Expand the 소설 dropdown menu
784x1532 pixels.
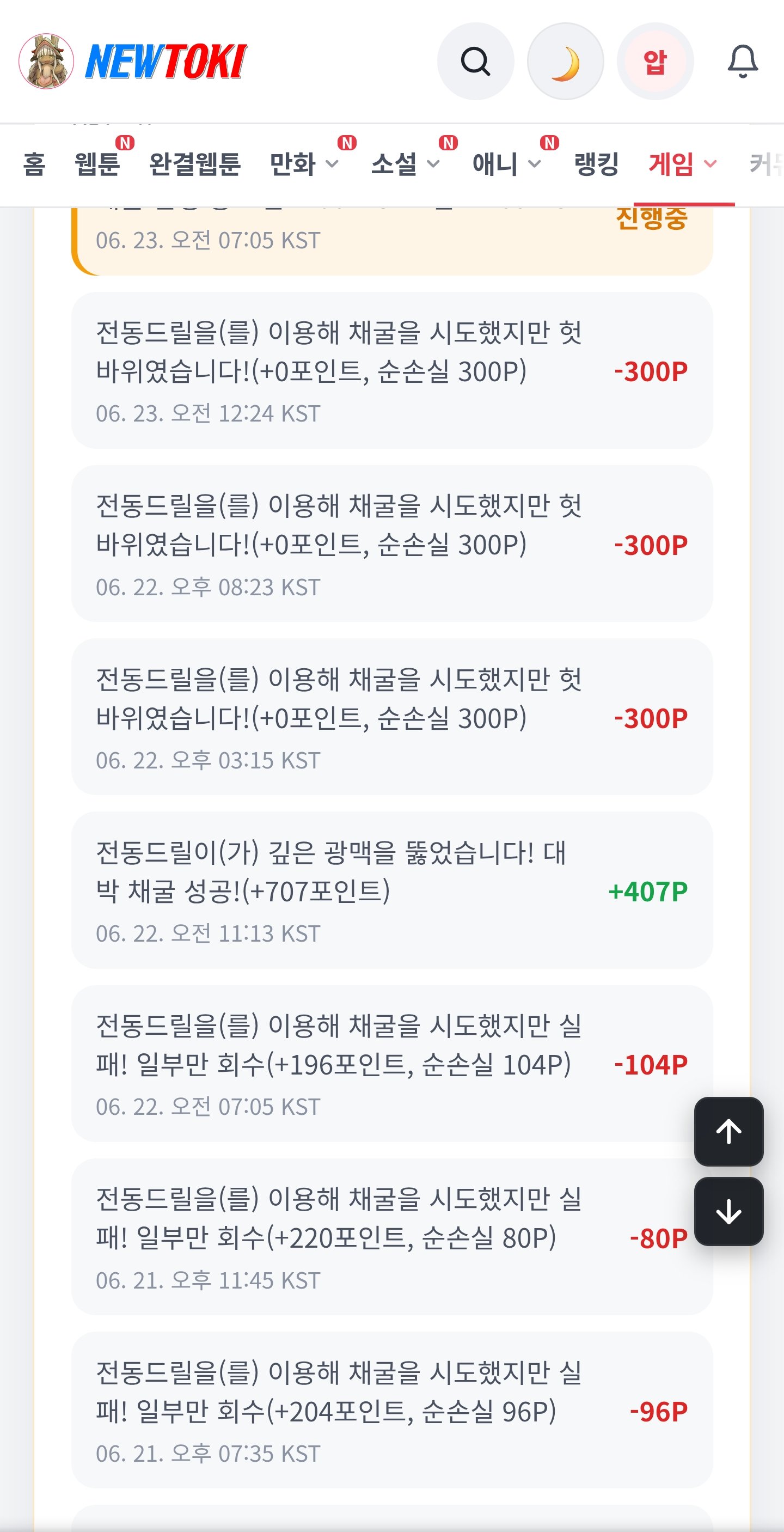pos(405,164)
